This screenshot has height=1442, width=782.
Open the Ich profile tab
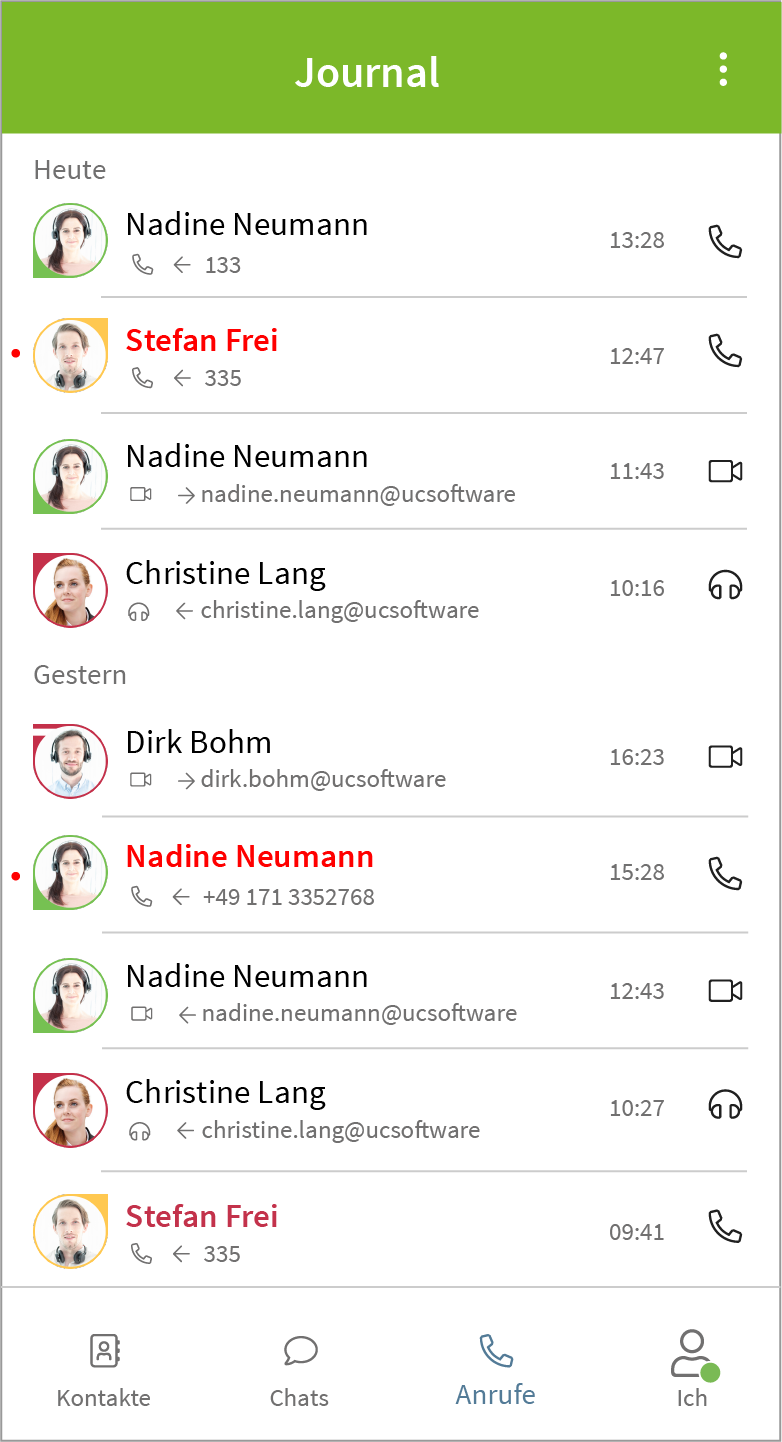[x=692, y=1368]
